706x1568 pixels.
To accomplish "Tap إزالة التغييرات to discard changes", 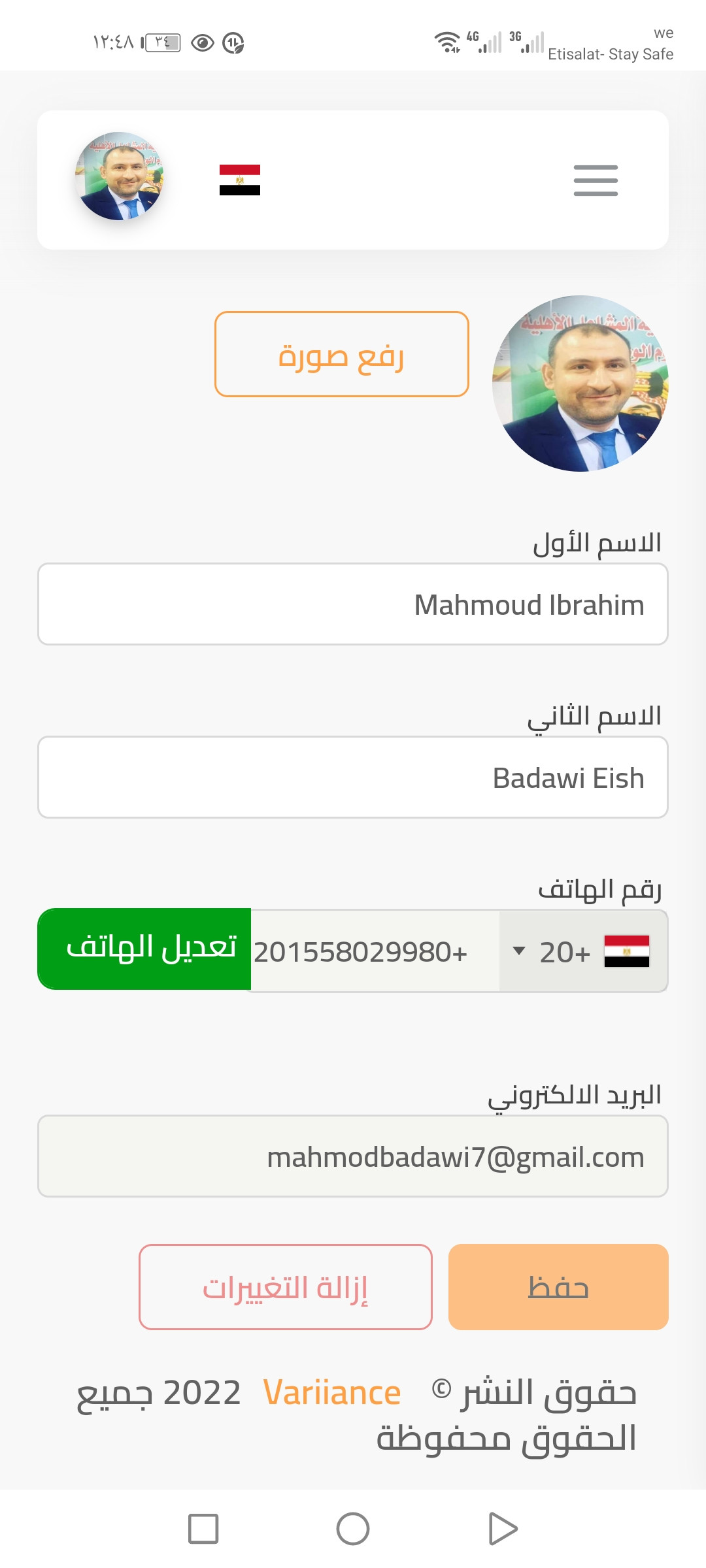I will pyautogui.click(x=286, y=1287).
